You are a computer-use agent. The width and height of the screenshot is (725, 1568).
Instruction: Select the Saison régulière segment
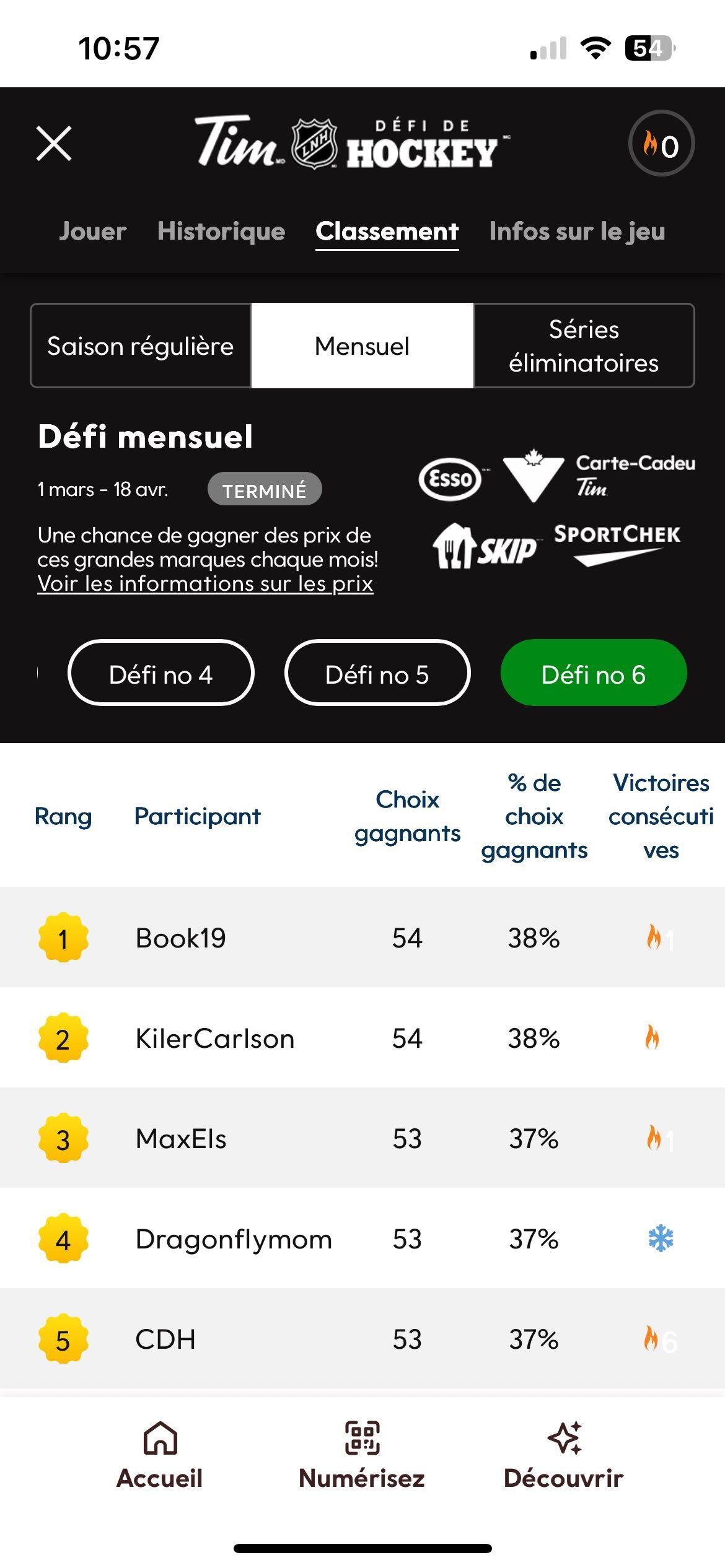tap(140, 346)
